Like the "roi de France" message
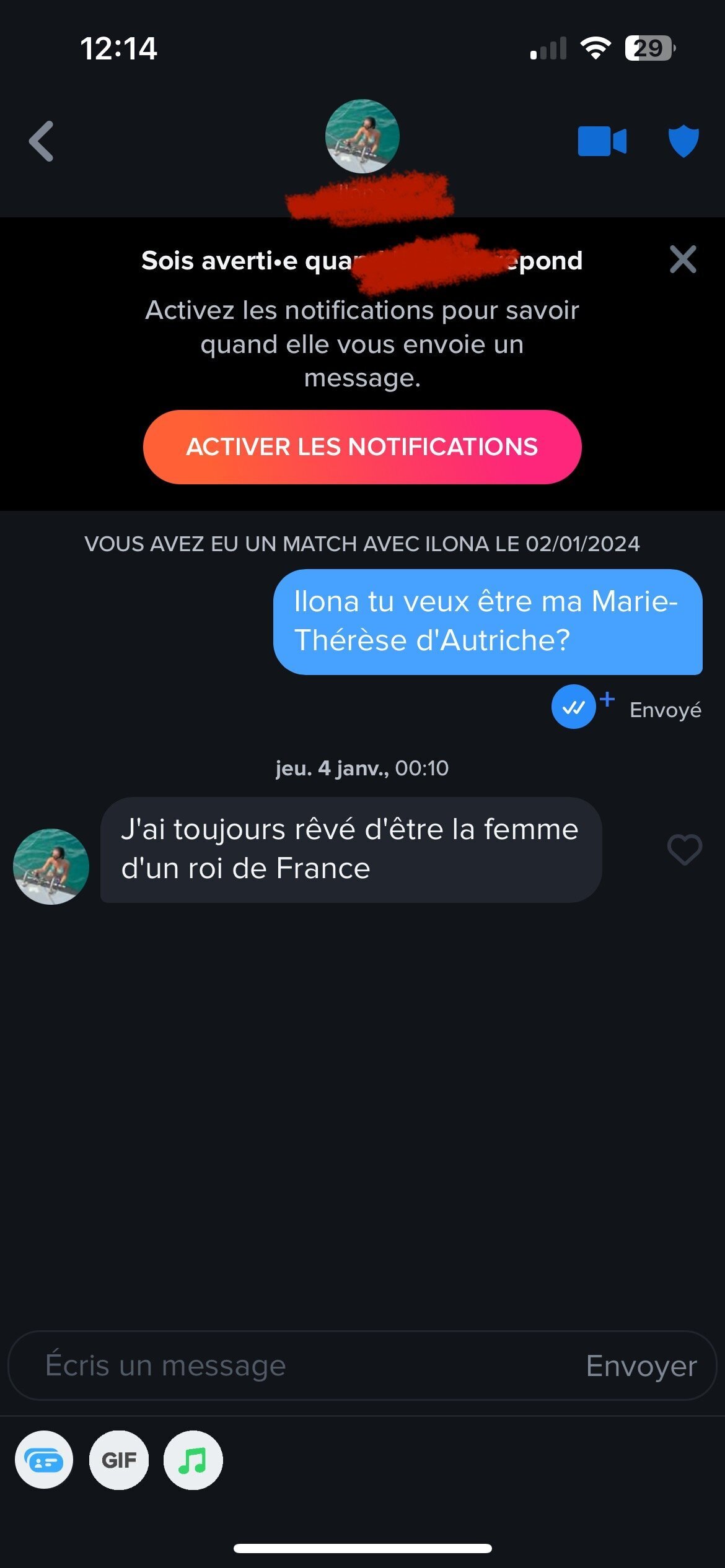Viewport: 725px width, 1568px height. 684,850
